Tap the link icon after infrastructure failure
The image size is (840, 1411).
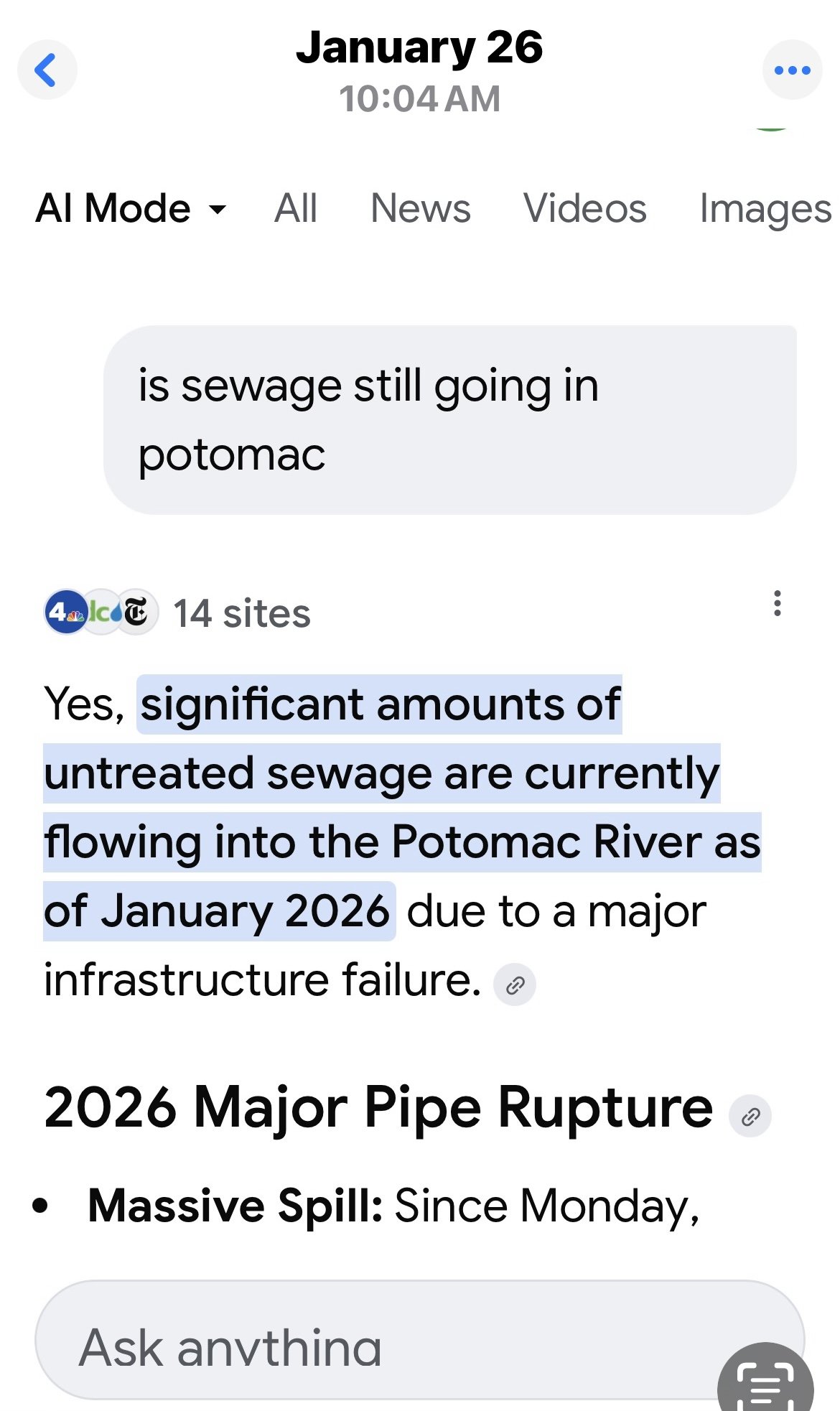point(515,984)
